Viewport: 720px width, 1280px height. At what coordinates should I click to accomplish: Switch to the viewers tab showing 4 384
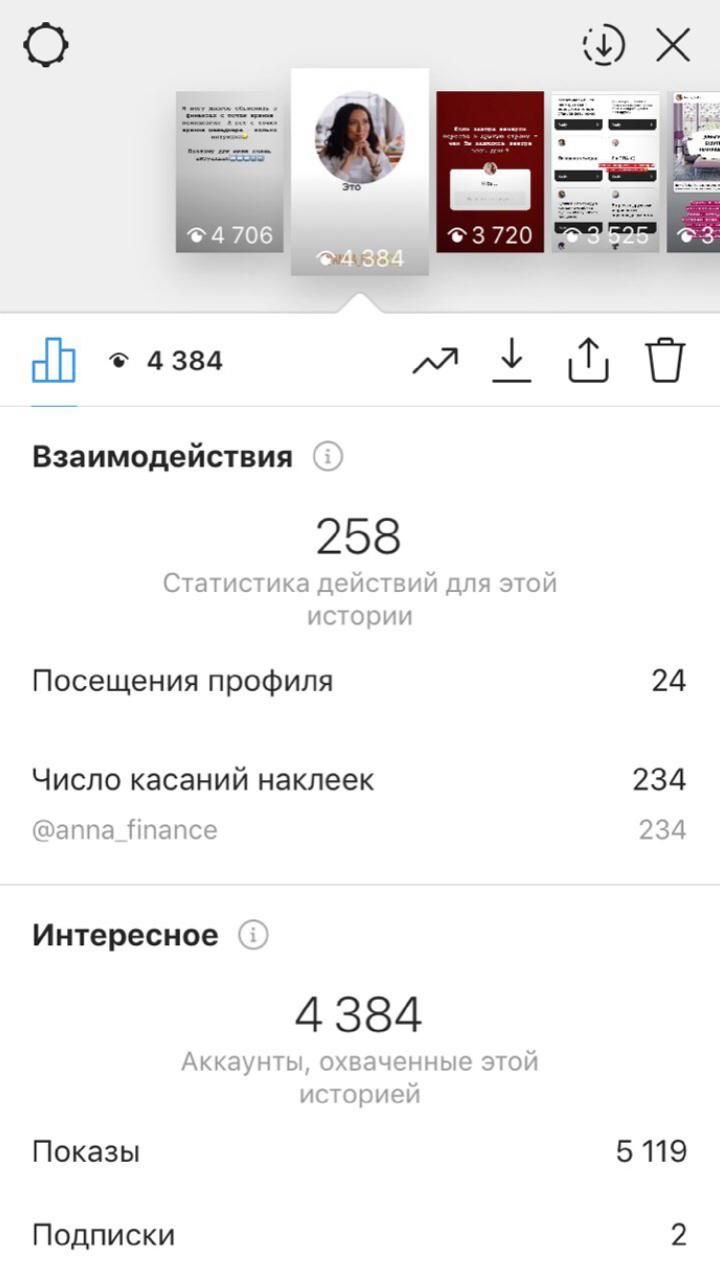tap(165, 361)
